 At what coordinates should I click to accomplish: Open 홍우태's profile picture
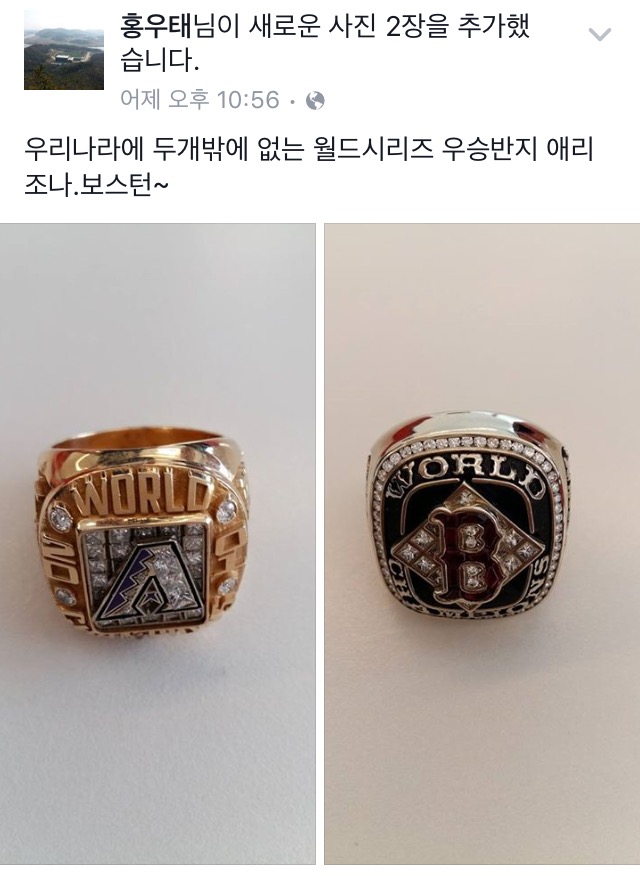[x=64, y=50]
